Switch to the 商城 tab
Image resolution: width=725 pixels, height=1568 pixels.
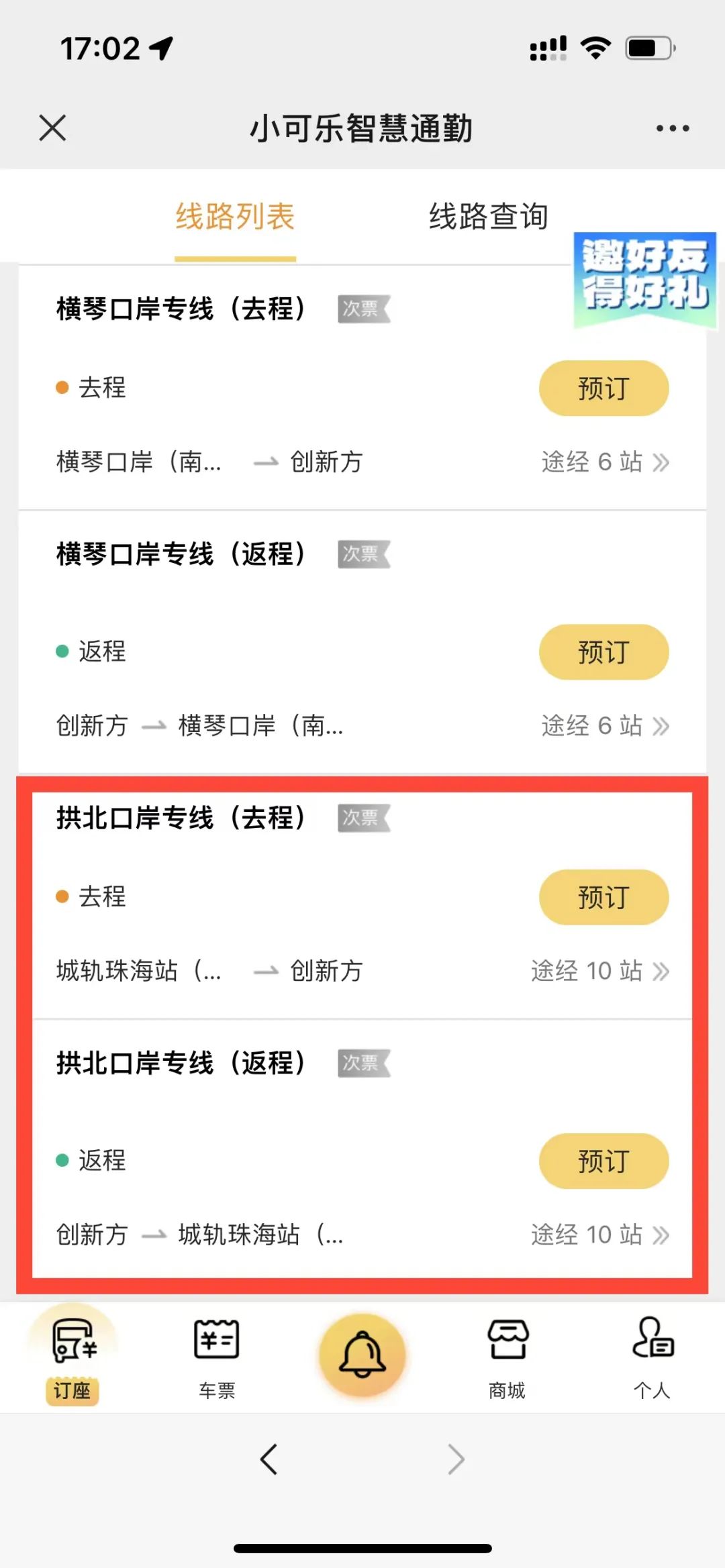coord(507,1359)
